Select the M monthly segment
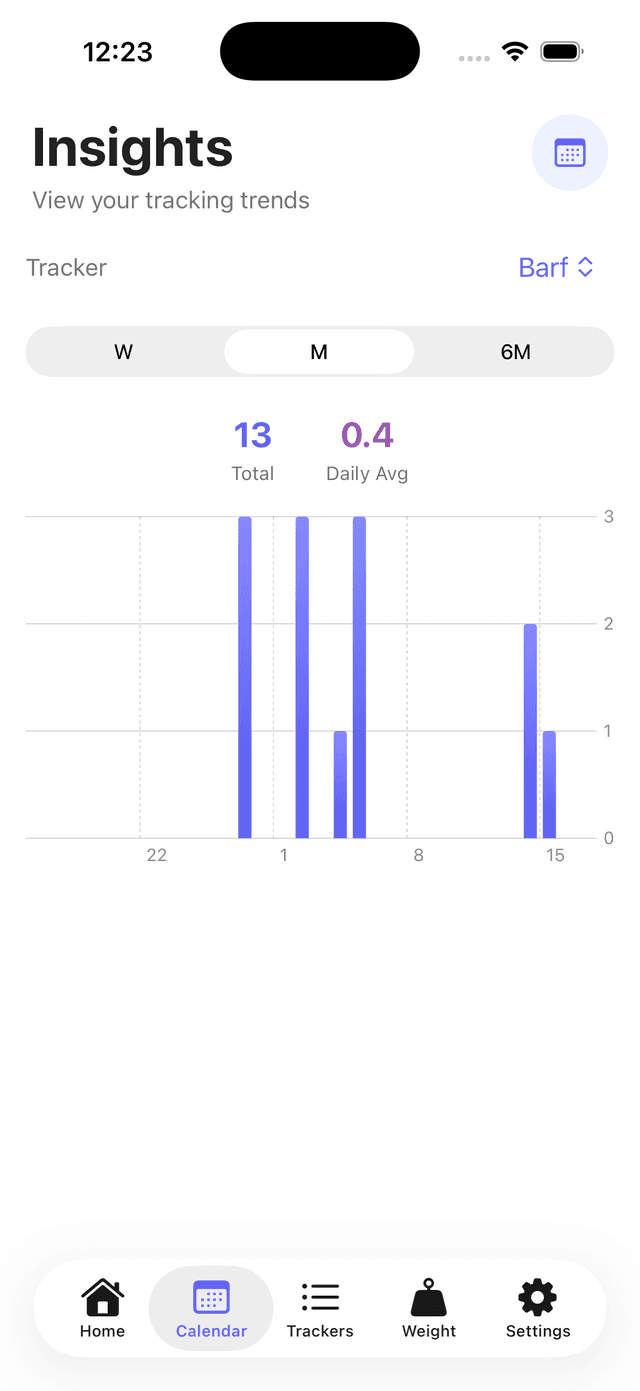This screenshot has height=1391, width=640. tap(319, 352)
